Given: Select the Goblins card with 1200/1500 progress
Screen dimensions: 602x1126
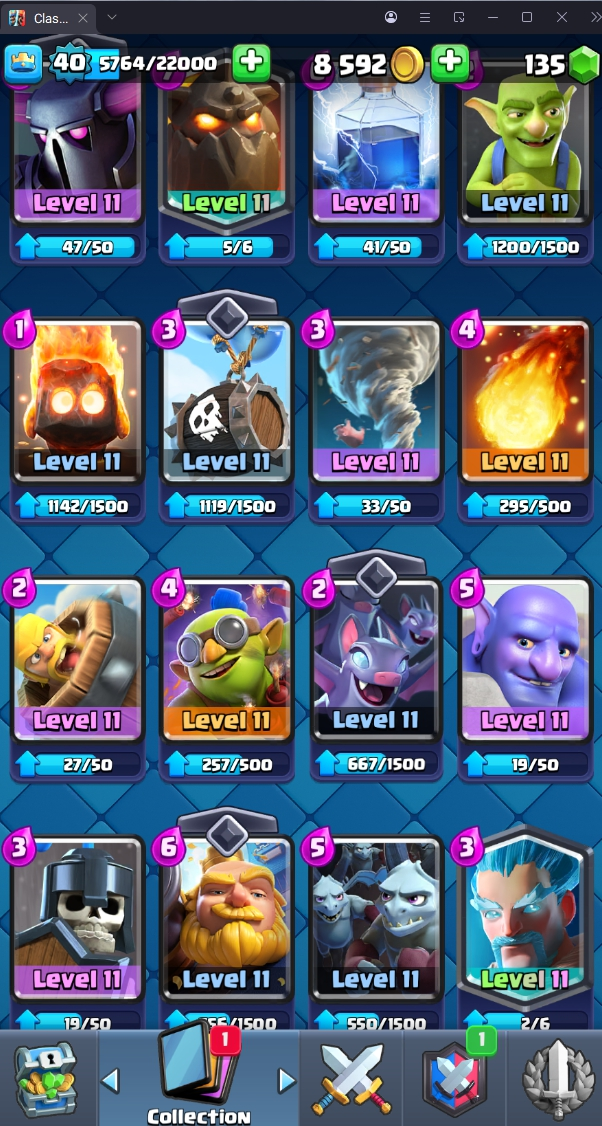Looking at the screenshot, I should [524, 150].
